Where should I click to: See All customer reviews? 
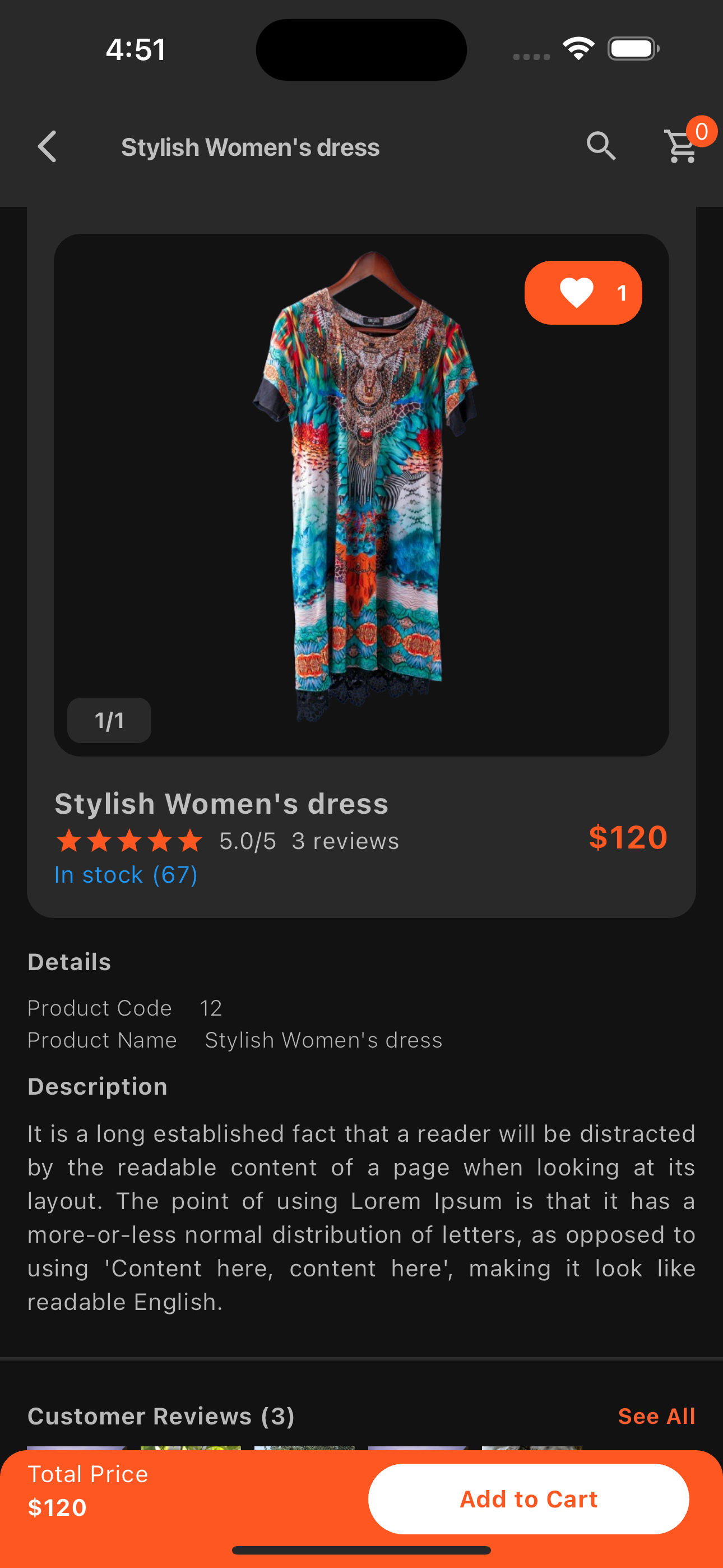click(x=656, y=1417)
